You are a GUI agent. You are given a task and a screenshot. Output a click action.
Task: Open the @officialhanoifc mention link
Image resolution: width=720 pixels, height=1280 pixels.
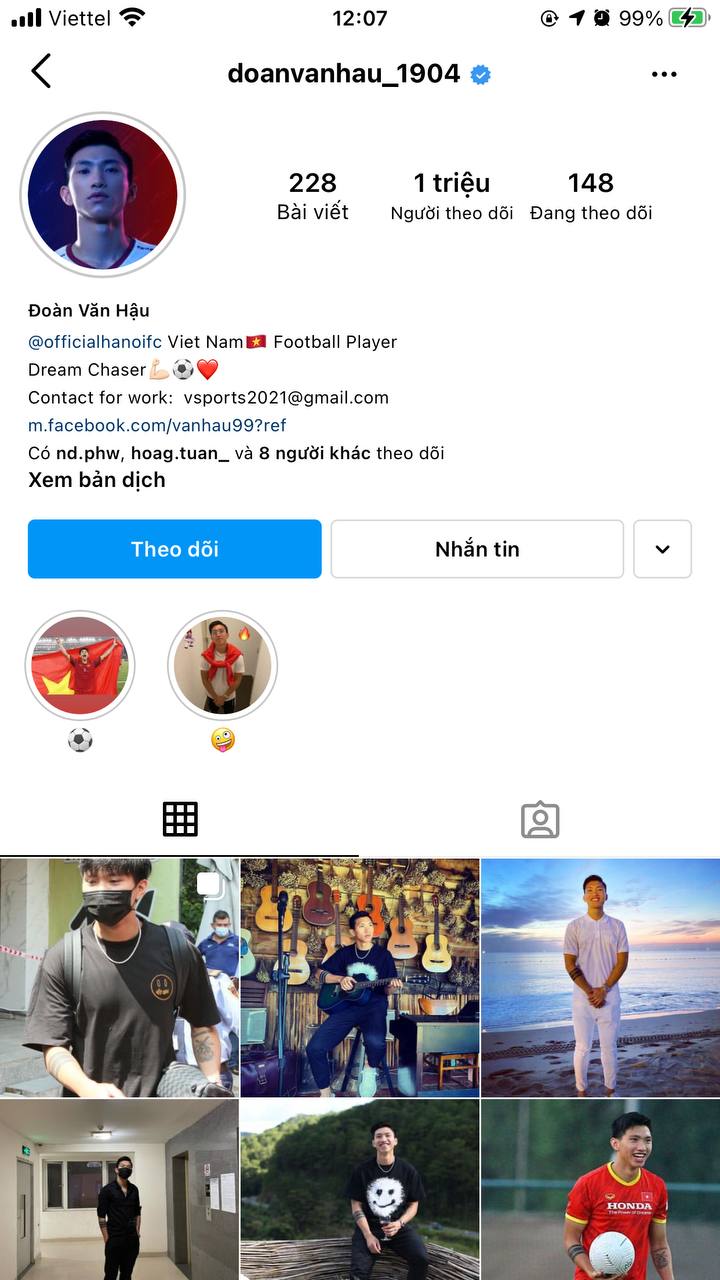[95, 342]
